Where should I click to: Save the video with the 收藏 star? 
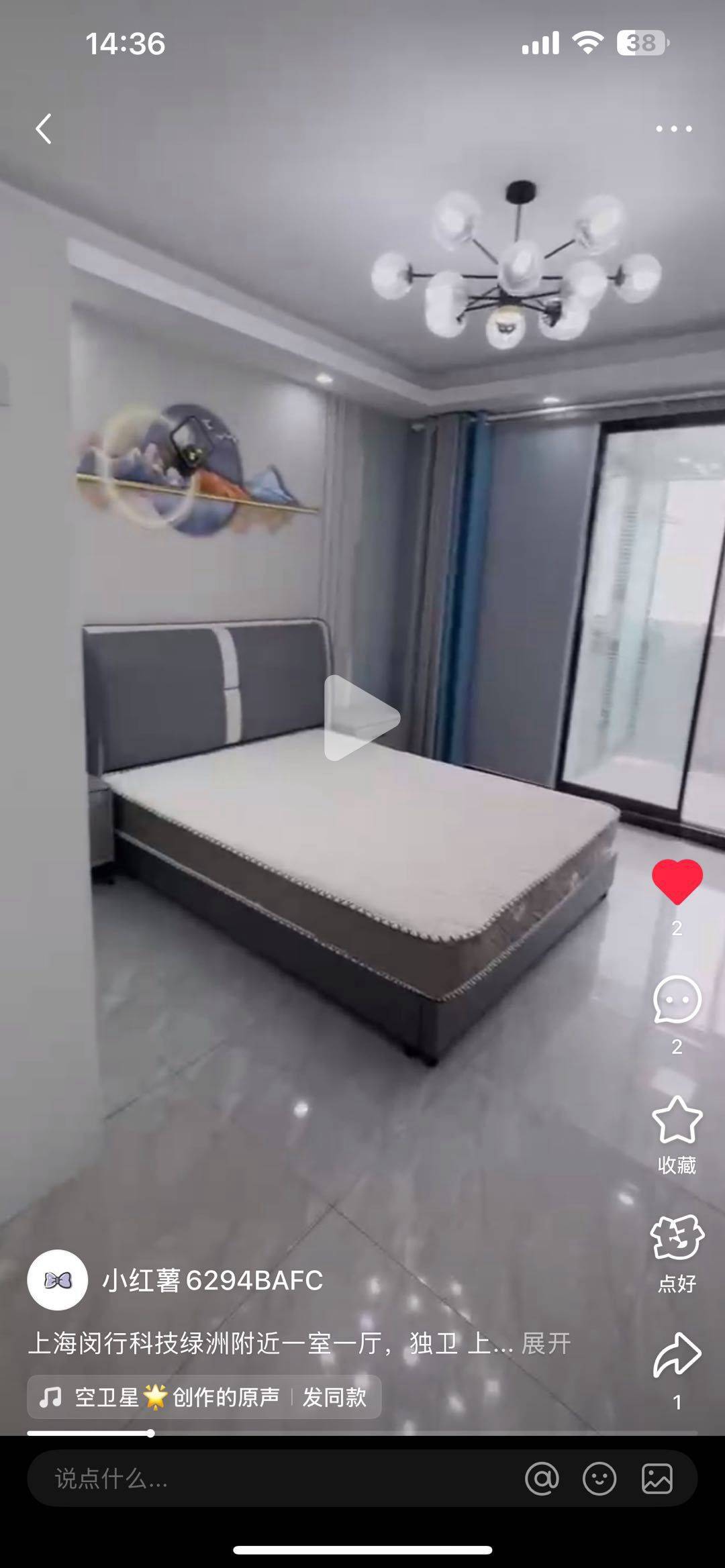point(677,1120)
